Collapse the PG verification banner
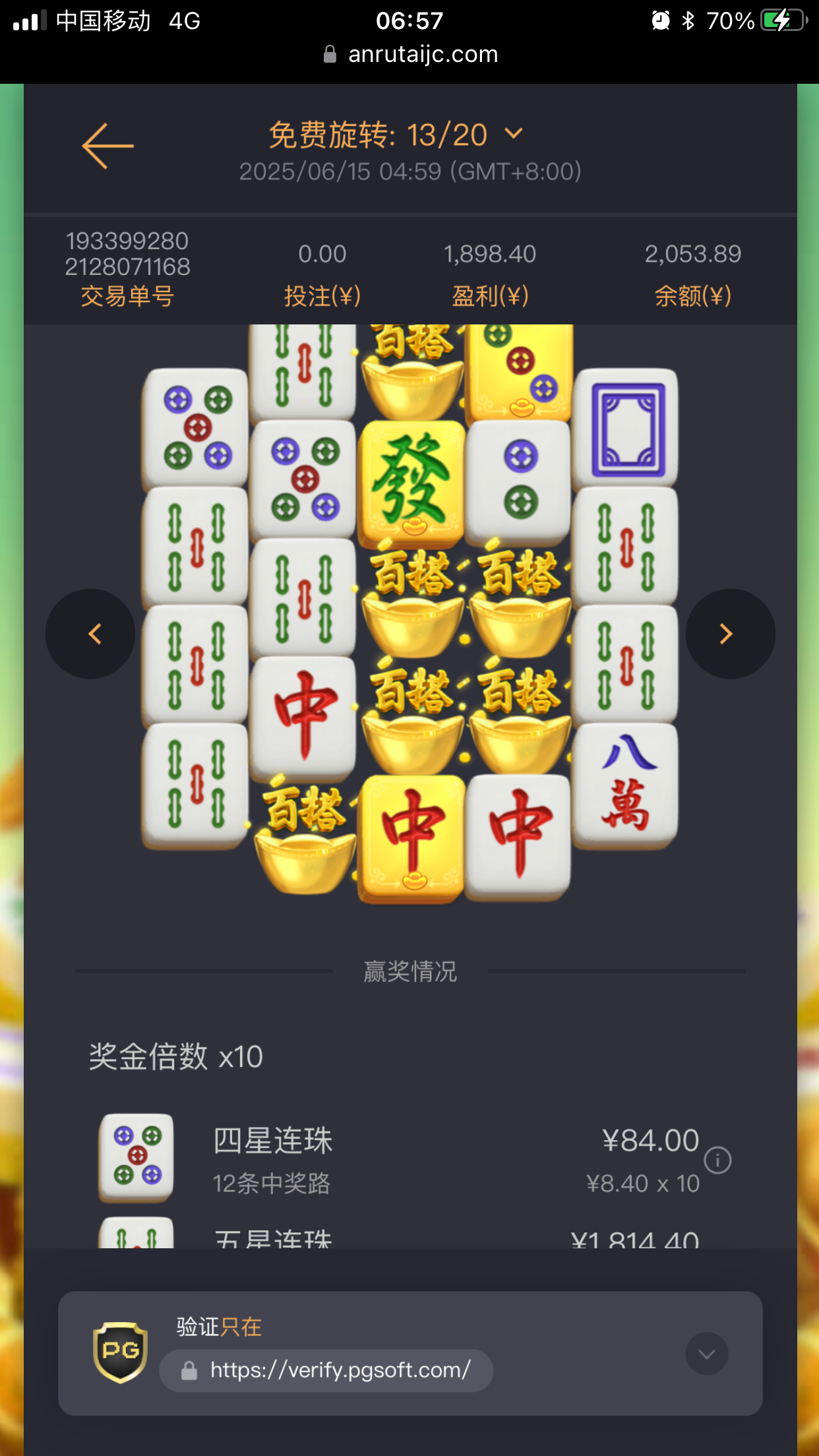Image resolution: width=819 pixels, height=1456 pixels. click(x=706, y=1354)
